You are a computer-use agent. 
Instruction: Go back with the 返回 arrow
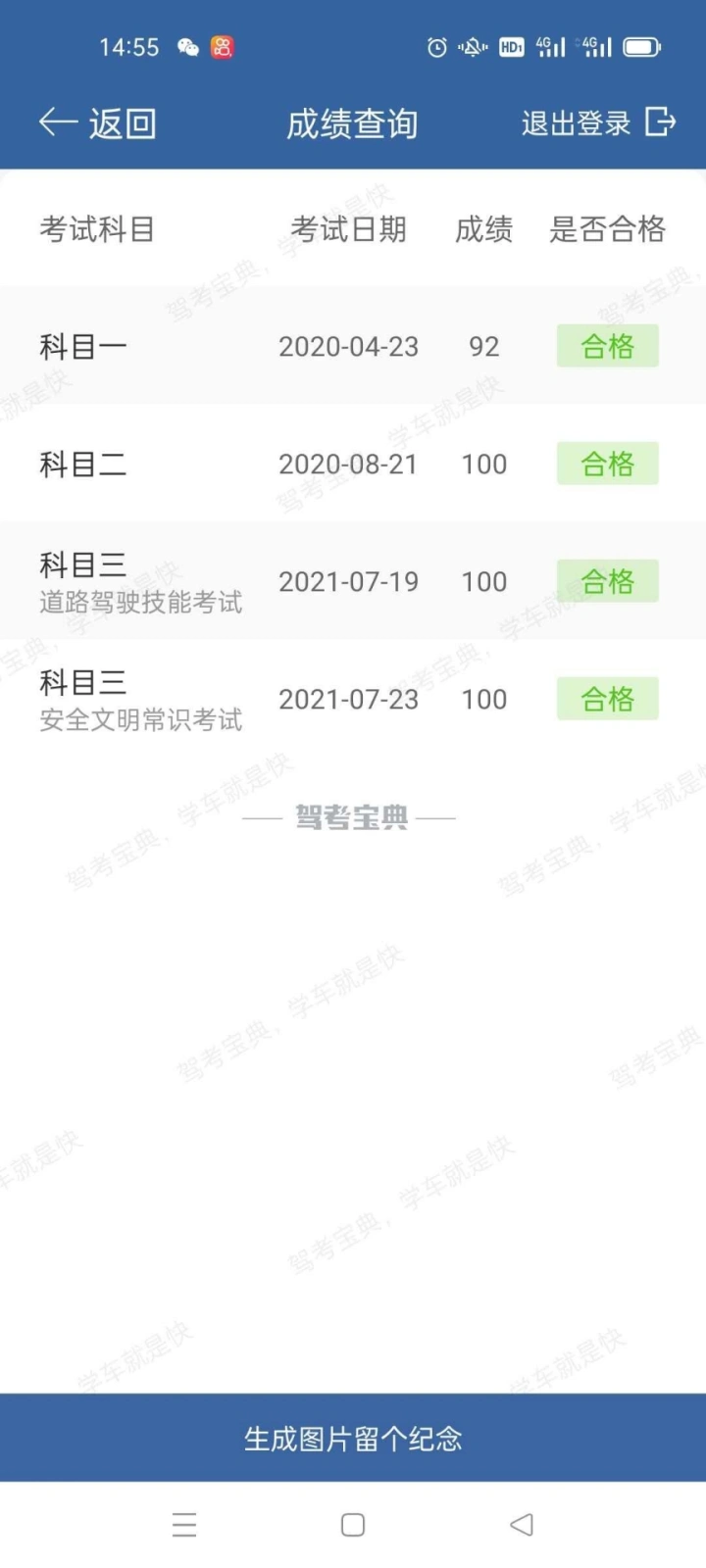pos(97,123)
